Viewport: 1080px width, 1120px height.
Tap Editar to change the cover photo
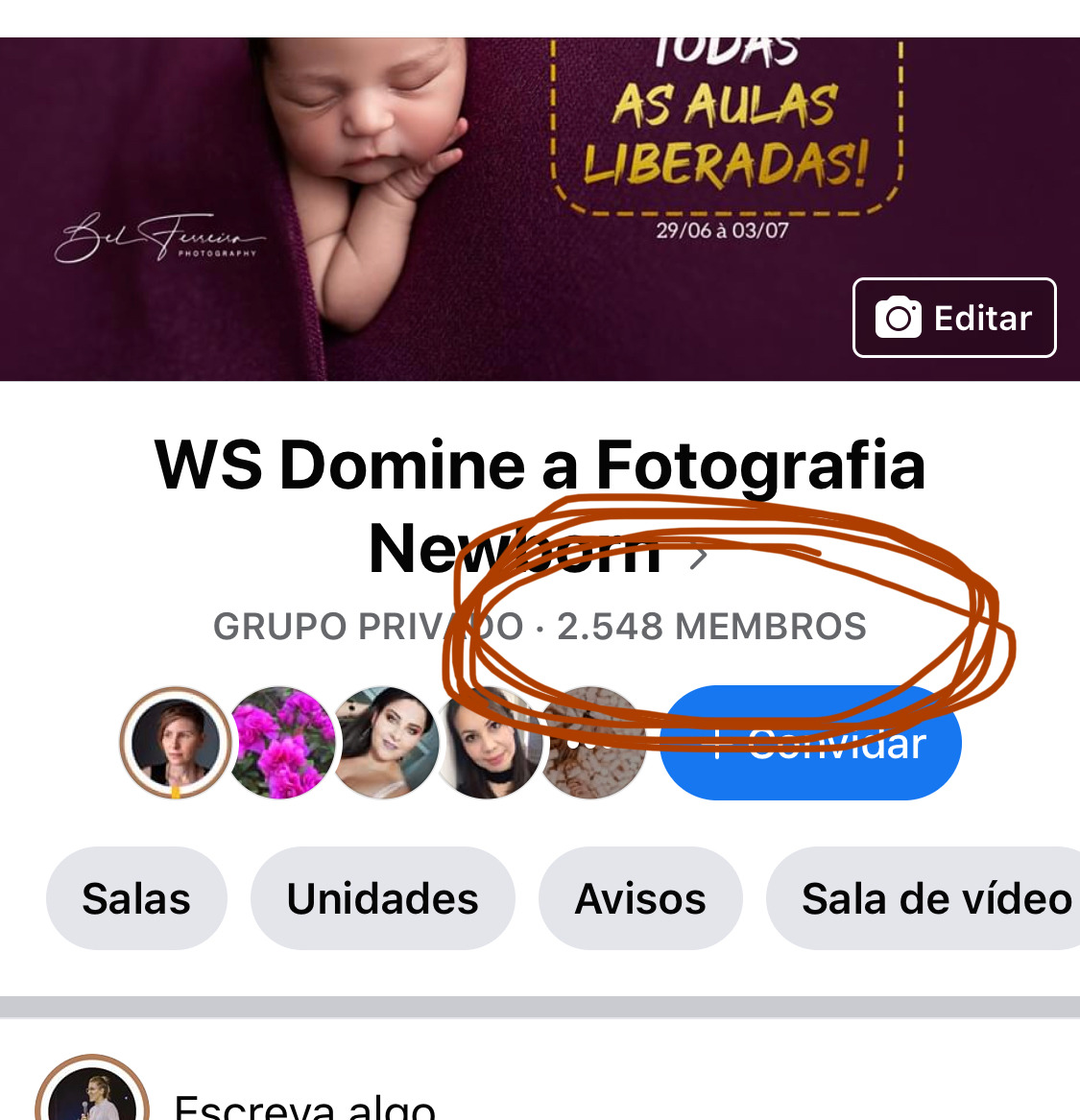[954, 318]
